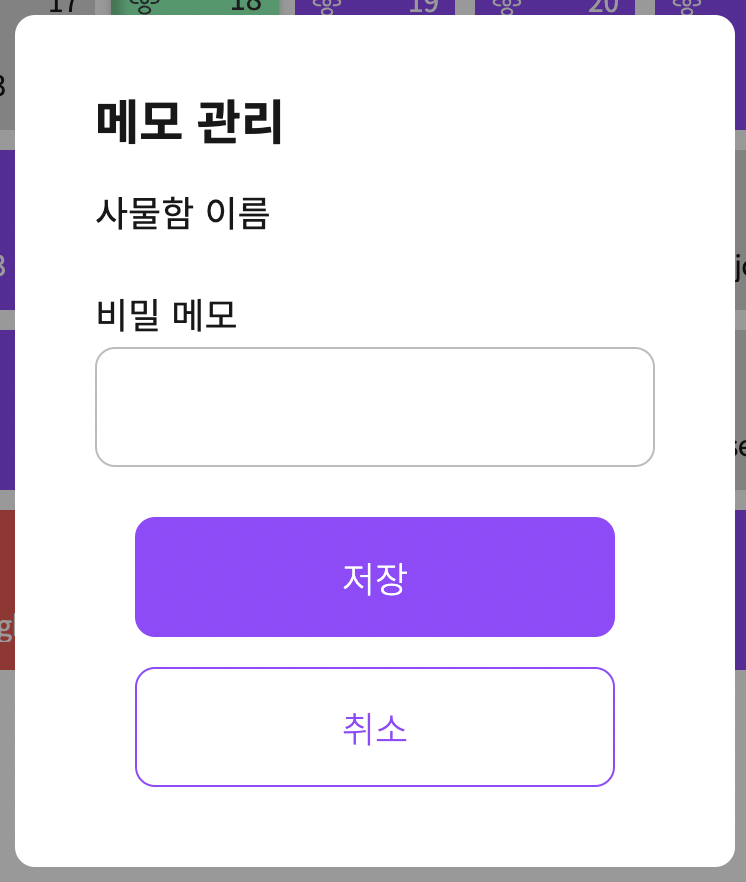Click the red locker tile at the left edge
This screenshot has height=882, width=746.
[6, 590]
